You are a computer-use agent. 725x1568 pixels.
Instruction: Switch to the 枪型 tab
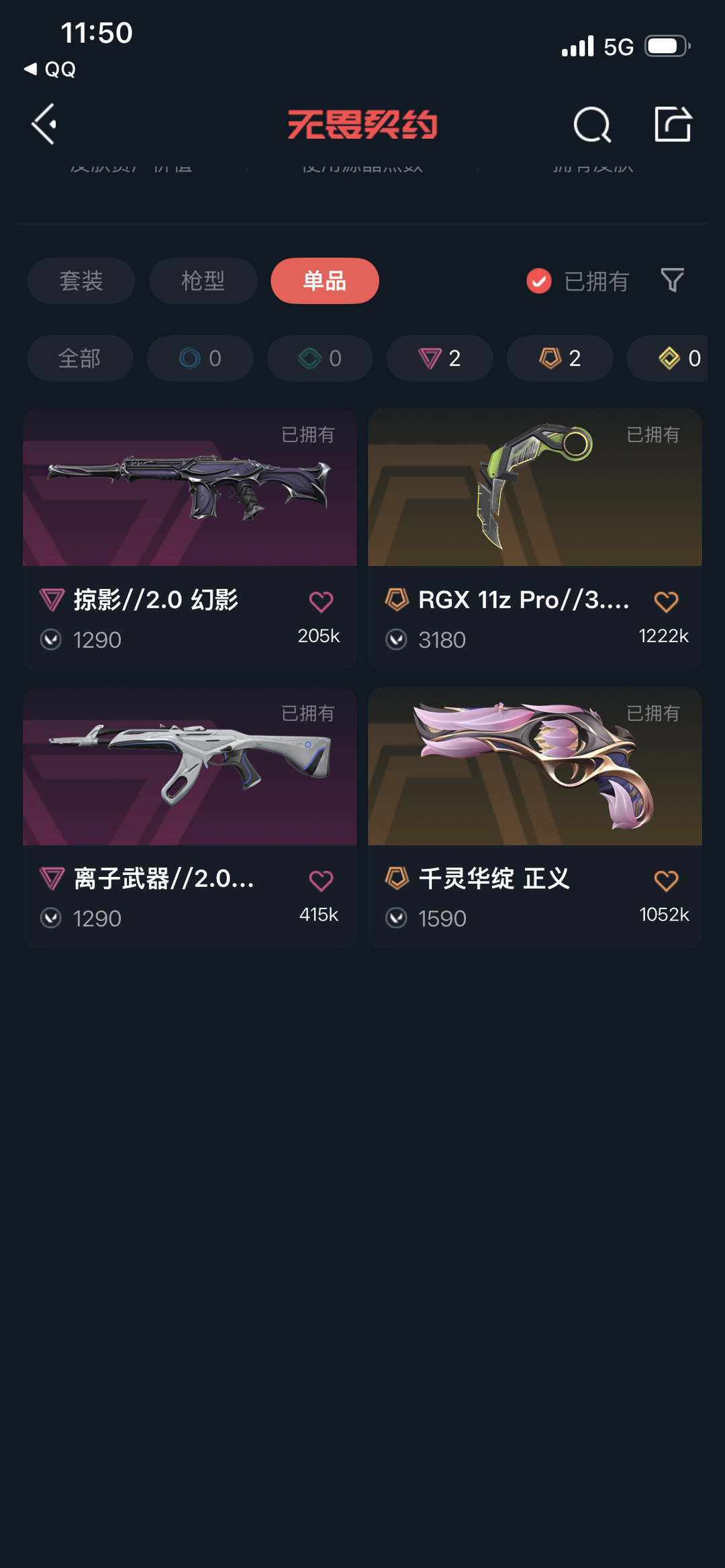(x=203, y=281)
